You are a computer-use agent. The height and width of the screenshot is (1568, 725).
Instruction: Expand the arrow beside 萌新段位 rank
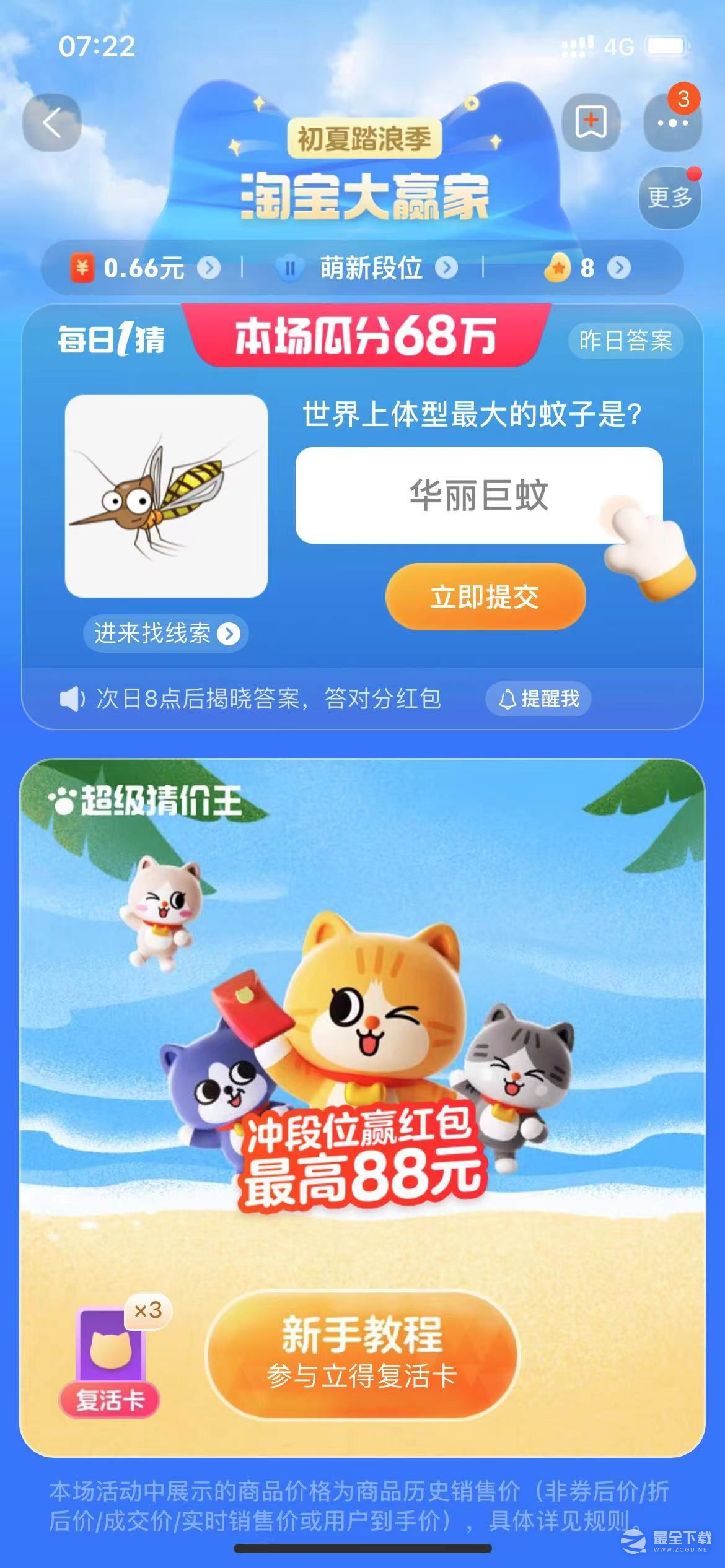[447, 268]
